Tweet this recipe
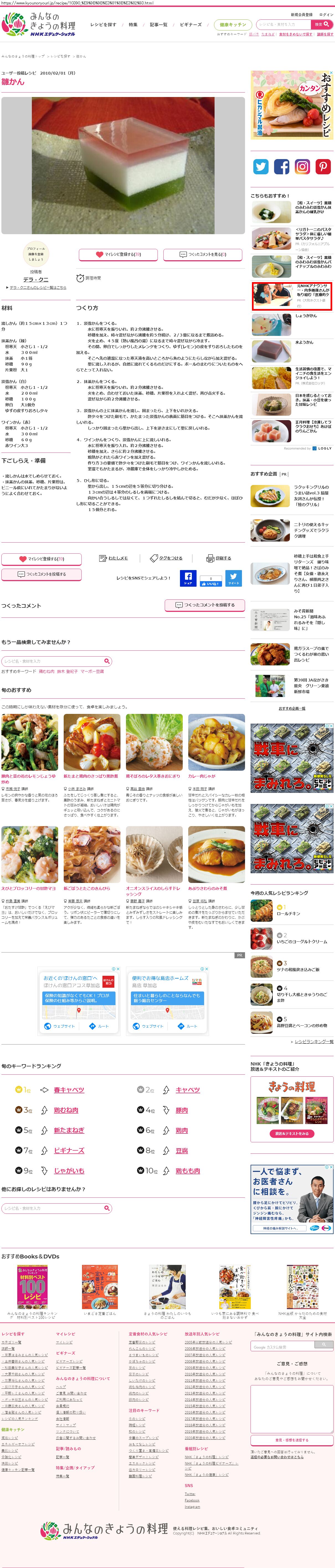The height and width of the screenshot is (1568, 335). pos(233,578)
